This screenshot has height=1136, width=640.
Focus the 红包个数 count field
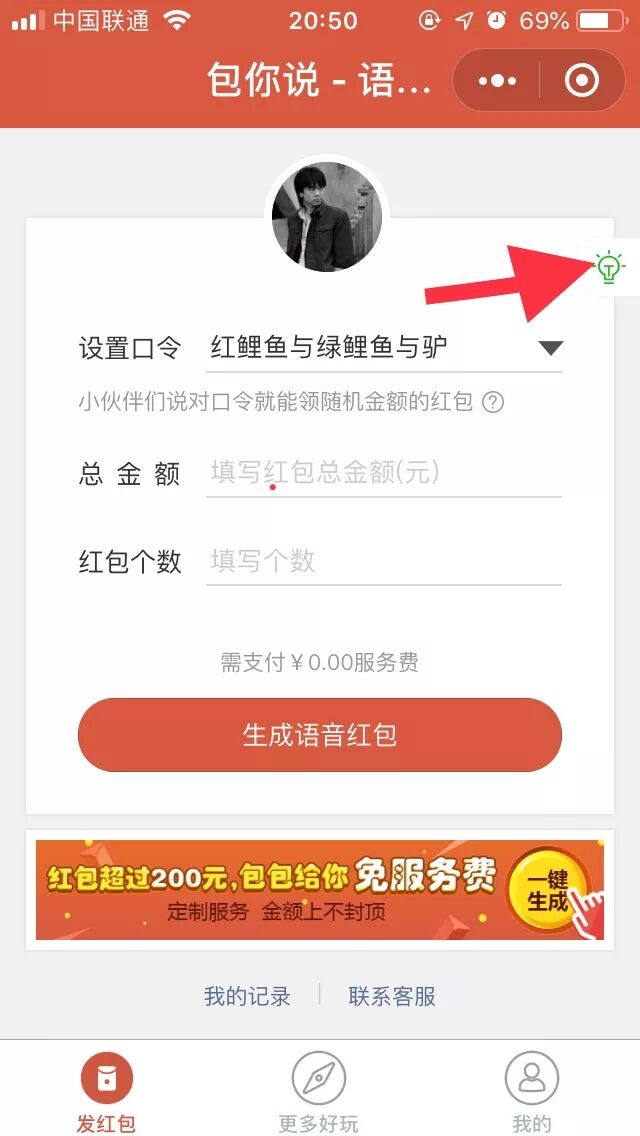coord(383,561)
